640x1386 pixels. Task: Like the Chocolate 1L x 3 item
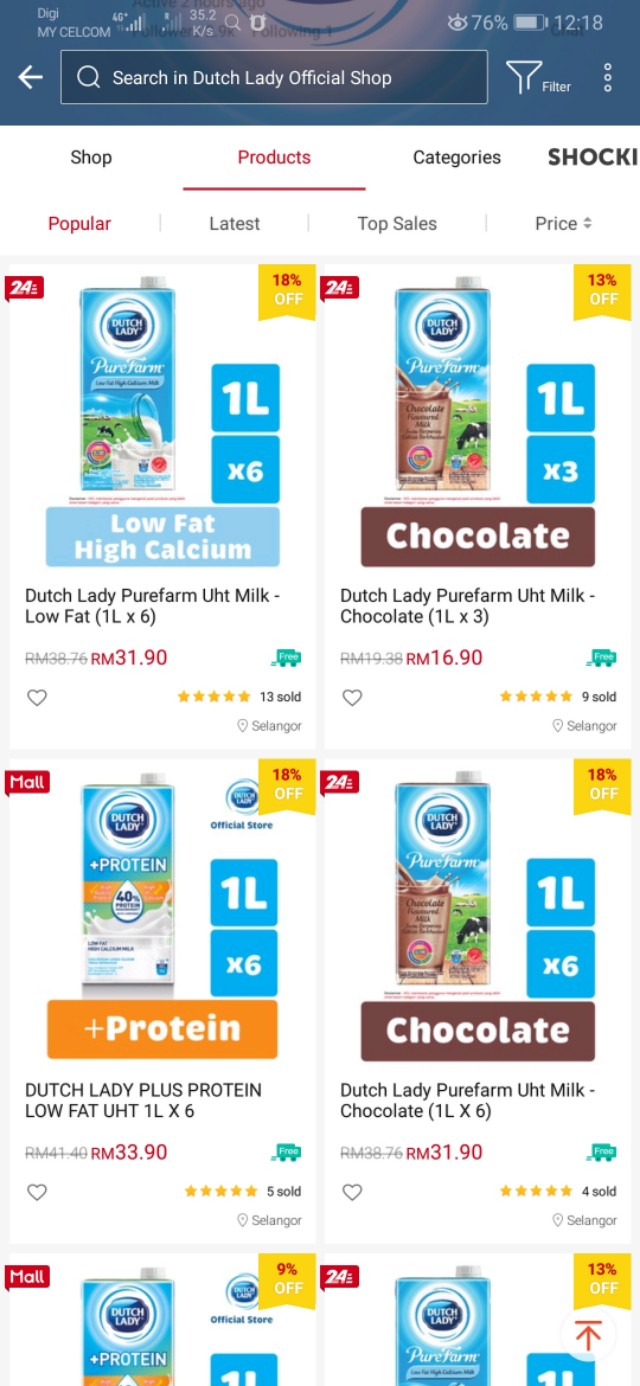[x=352, y=697]
